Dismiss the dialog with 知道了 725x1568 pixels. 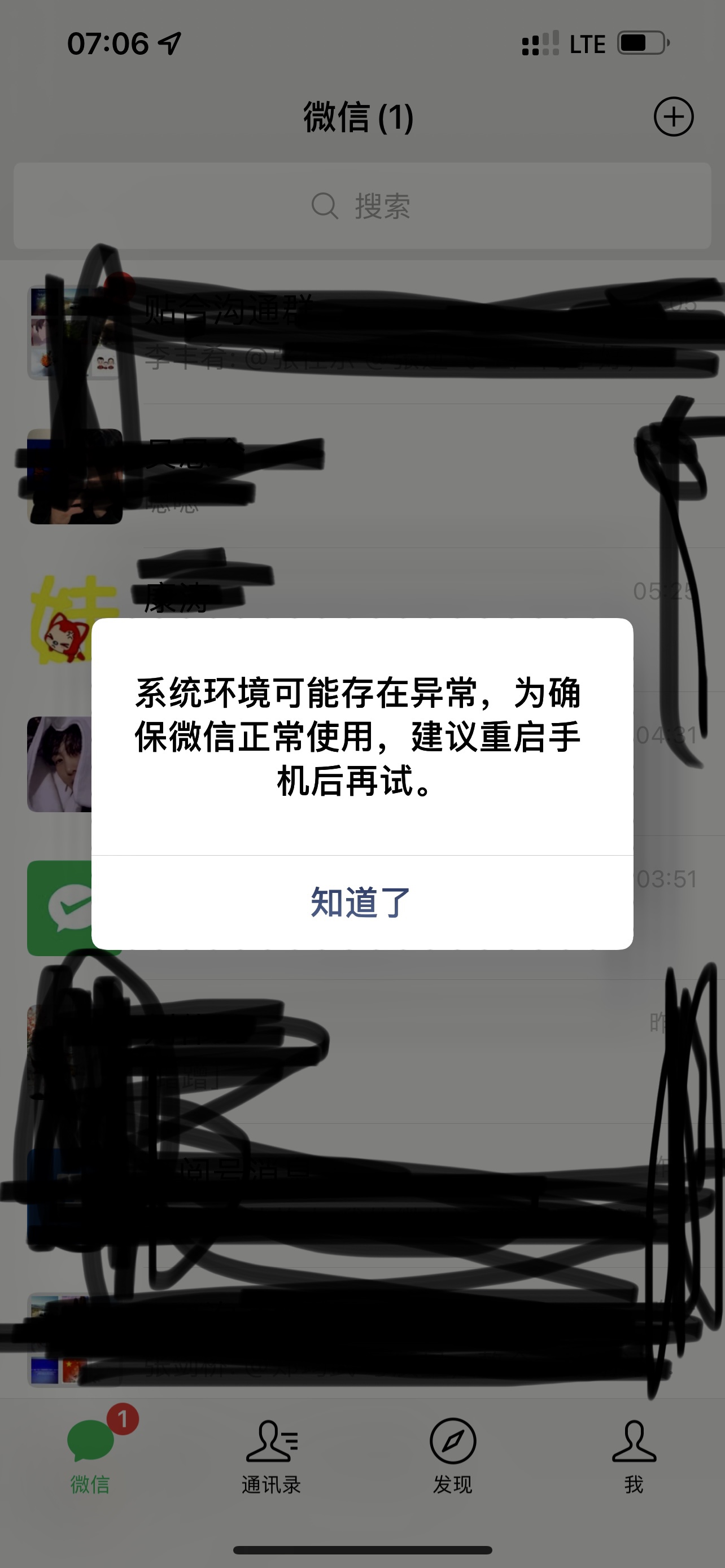point(361,902)
